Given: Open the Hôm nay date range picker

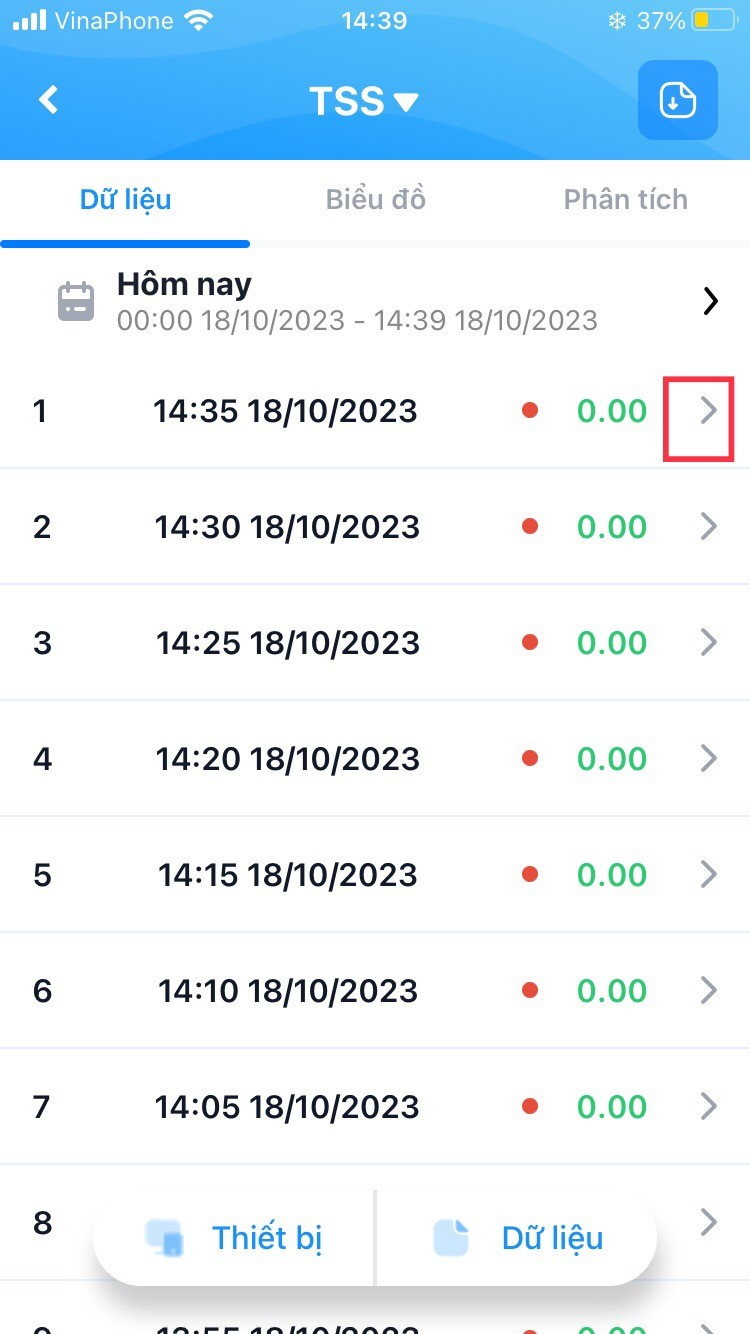Looking at the screenshot, I should point(375,301).
